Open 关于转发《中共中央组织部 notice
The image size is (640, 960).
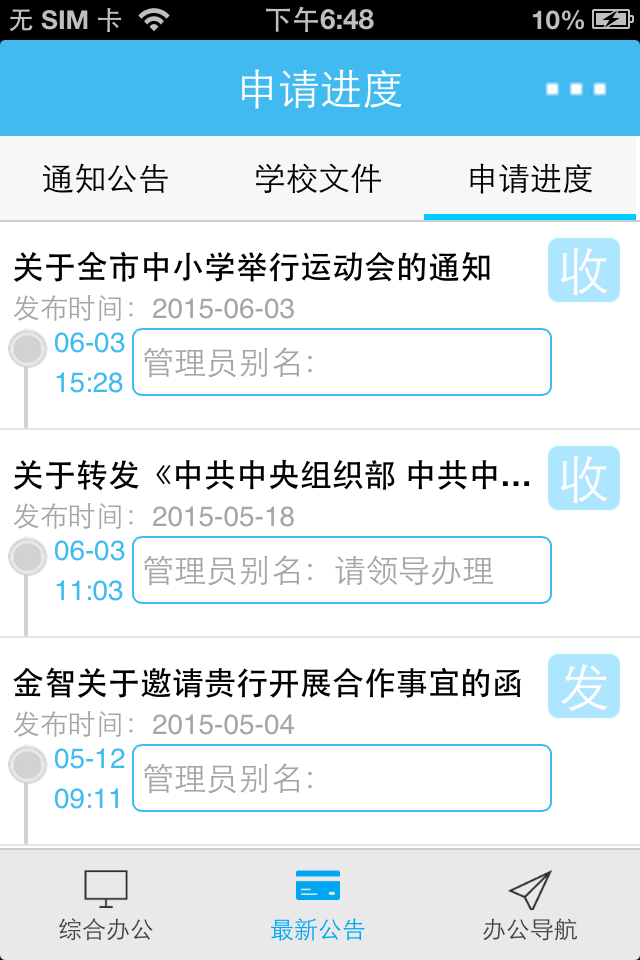pos(272,476)
